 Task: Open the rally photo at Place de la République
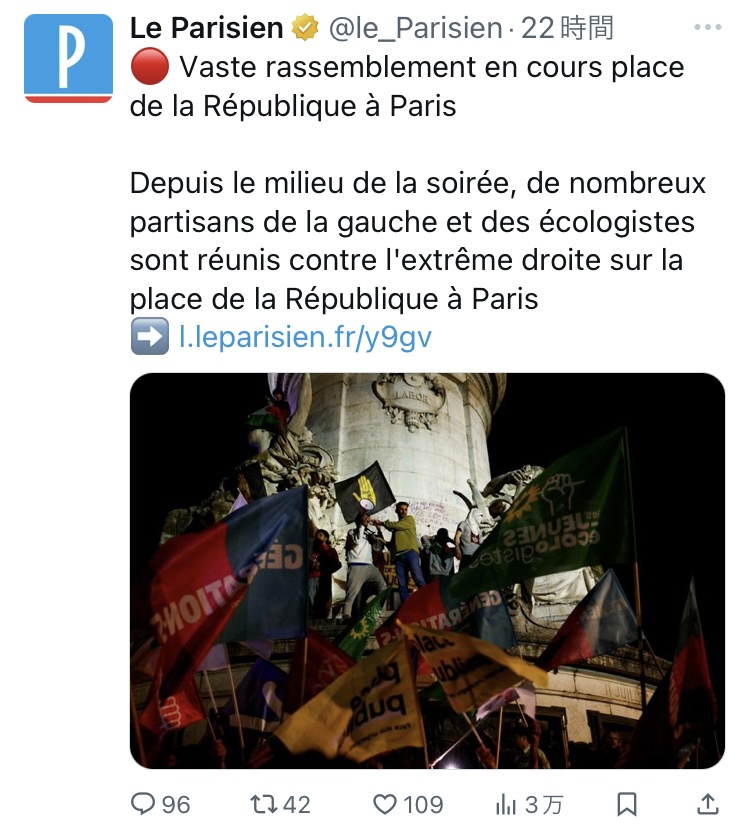click(427, 570)
